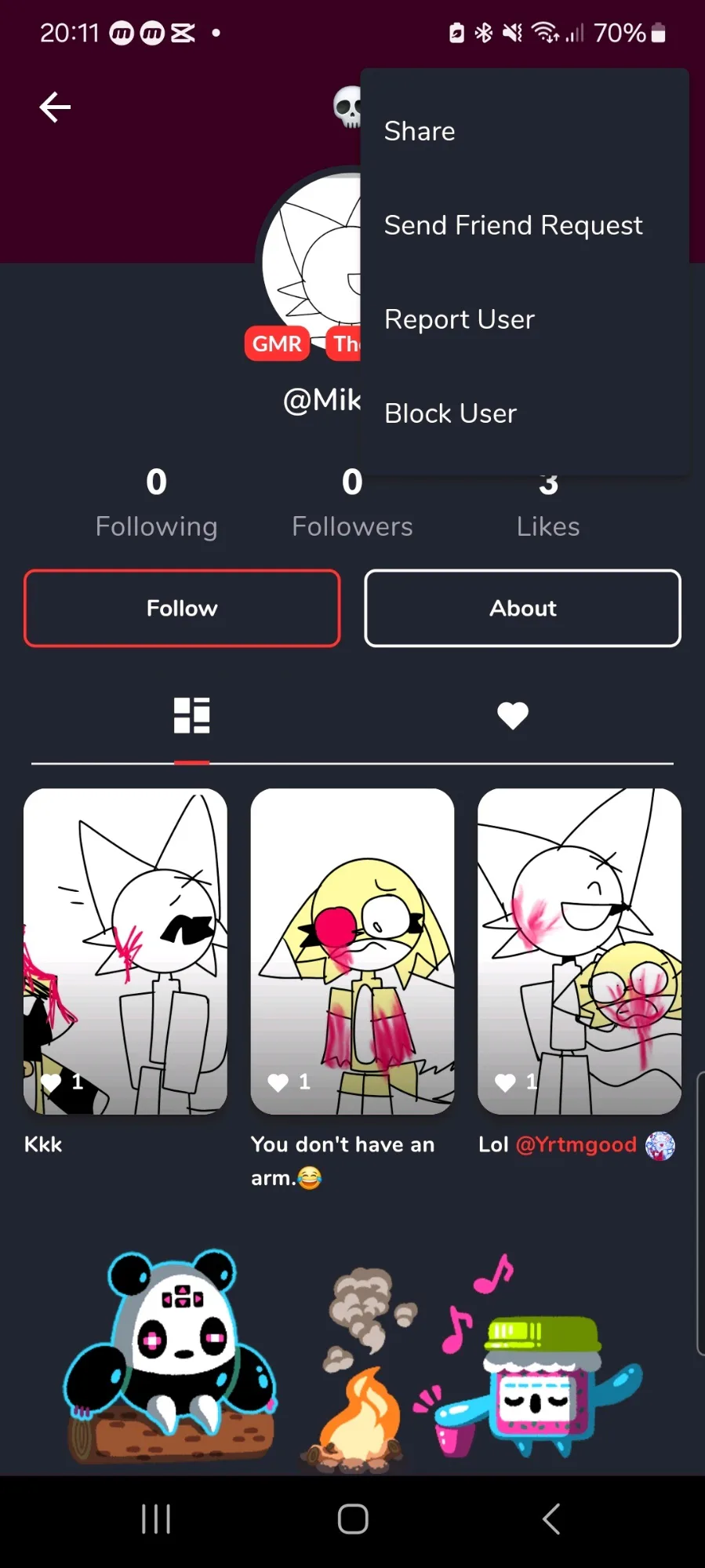The width and height of the screenshot is (705, 1568).
Task: Open the post captioned Kkk
Action: tap(125, 951)
